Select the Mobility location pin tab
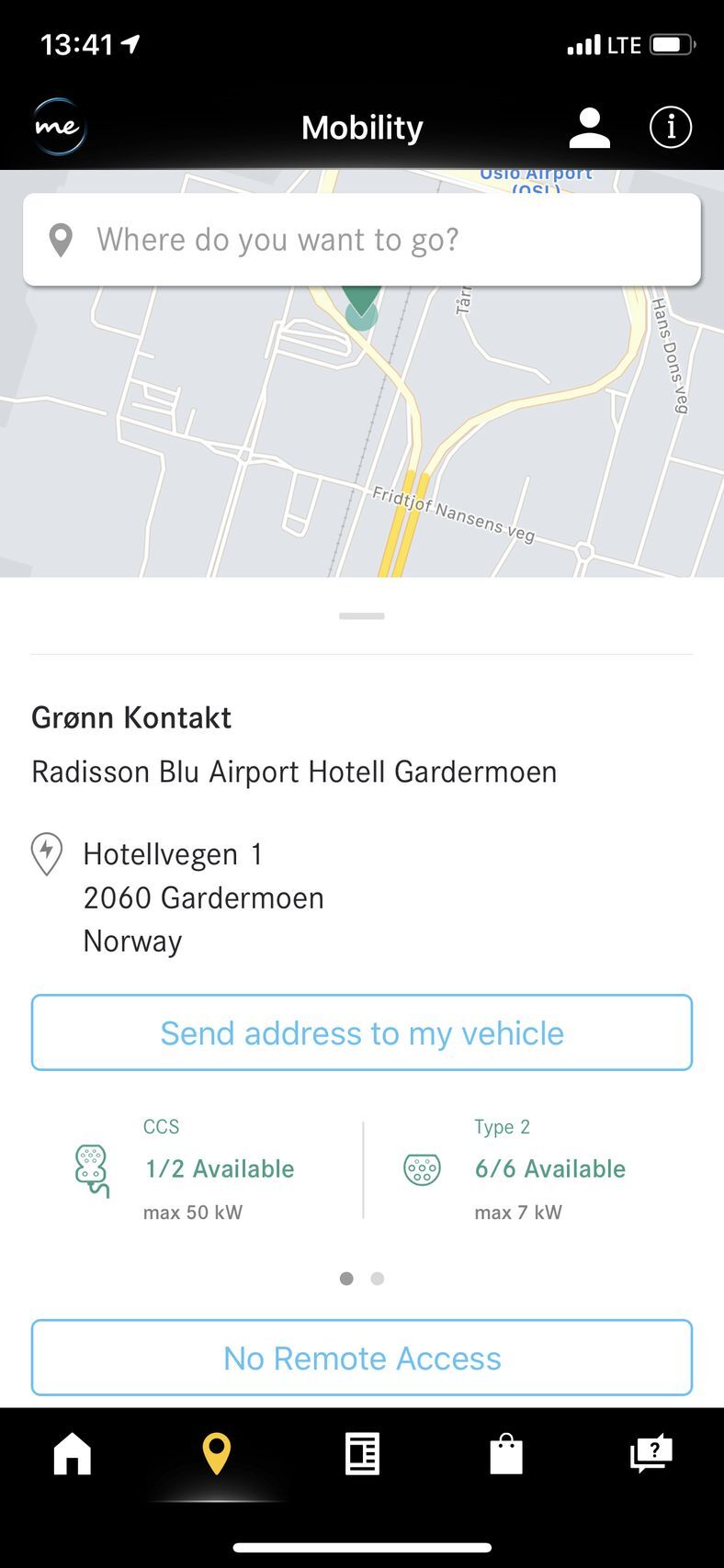This screenshot has height=1568, width=724. 217,1454
